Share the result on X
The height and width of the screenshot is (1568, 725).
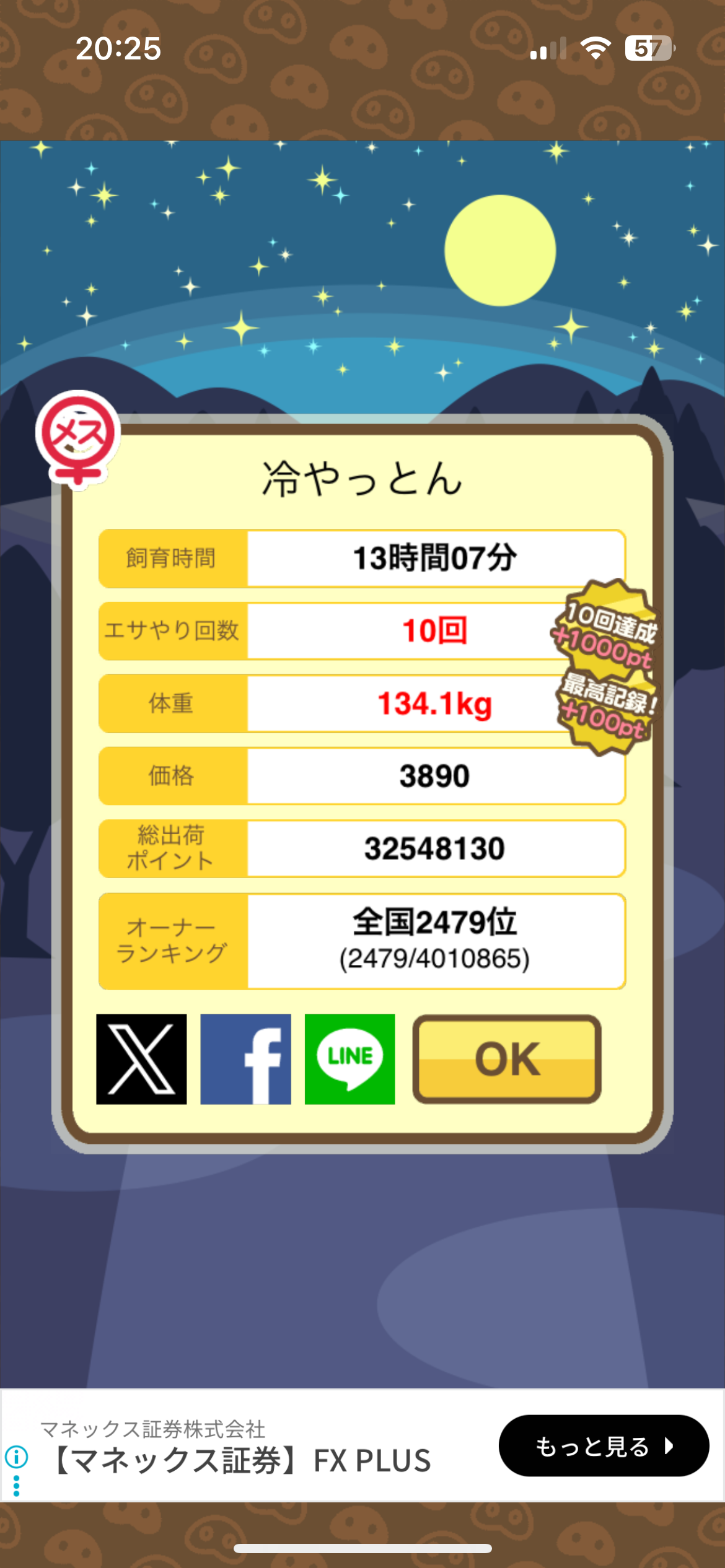[141, 1059]
